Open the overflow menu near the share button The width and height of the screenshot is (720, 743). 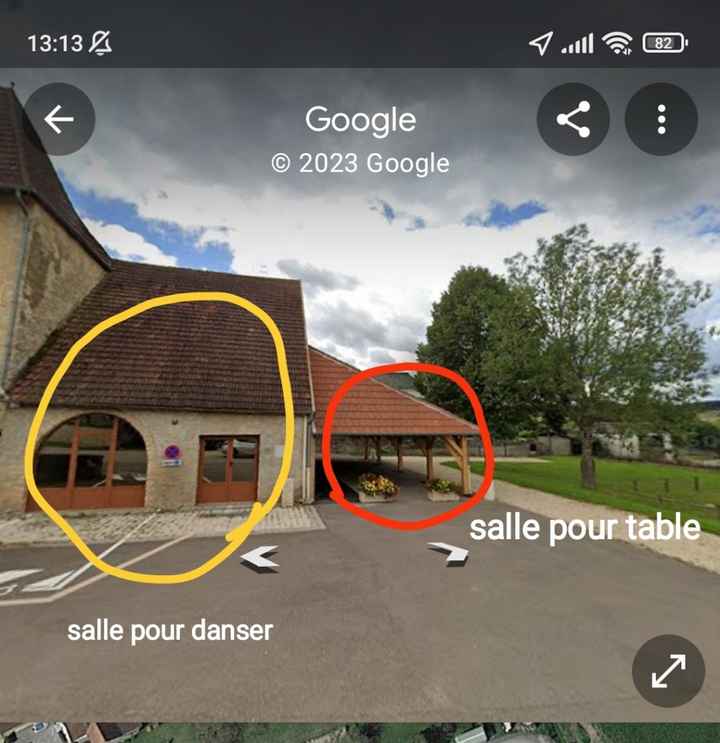[x=661, y=119]
